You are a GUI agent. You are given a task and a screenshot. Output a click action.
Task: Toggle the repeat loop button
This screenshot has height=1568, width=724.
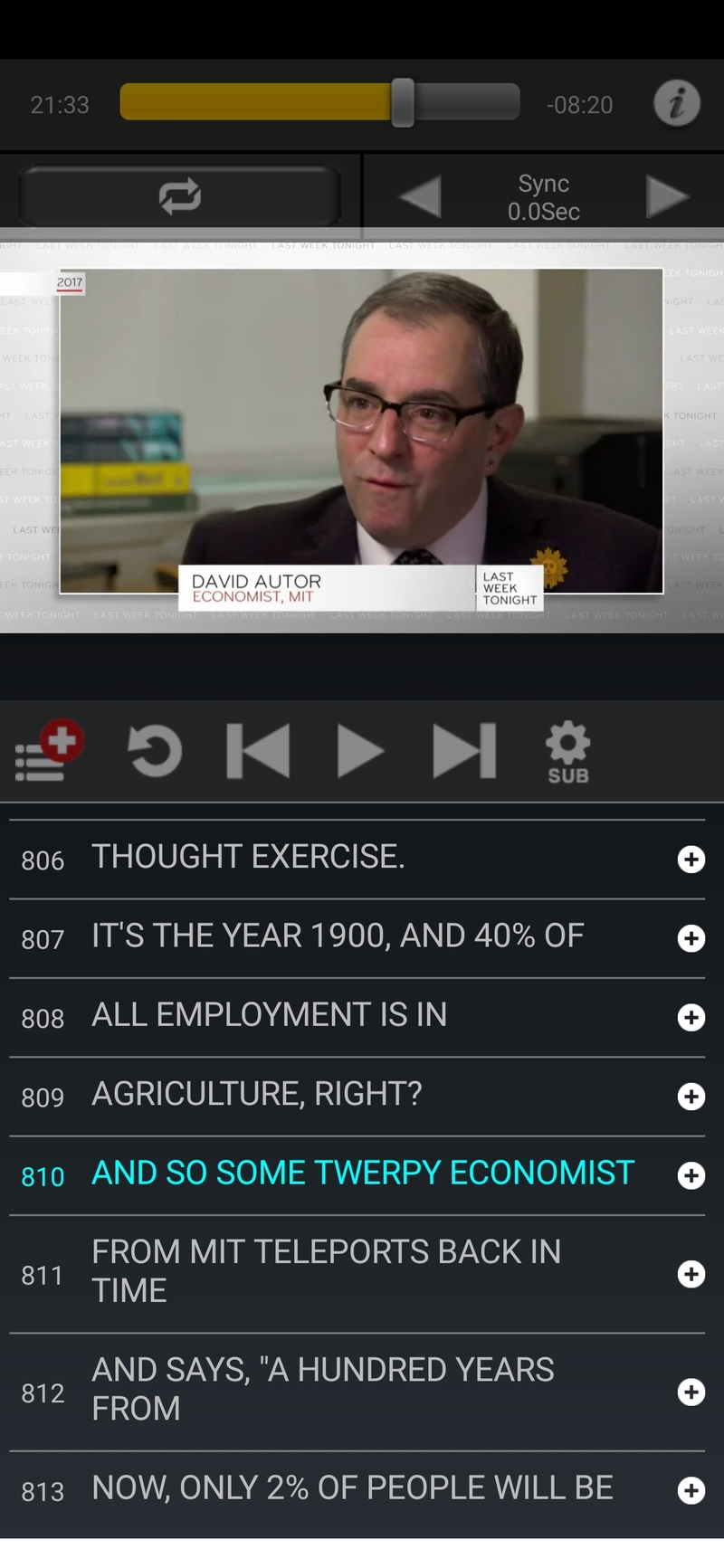coord(180,195)
